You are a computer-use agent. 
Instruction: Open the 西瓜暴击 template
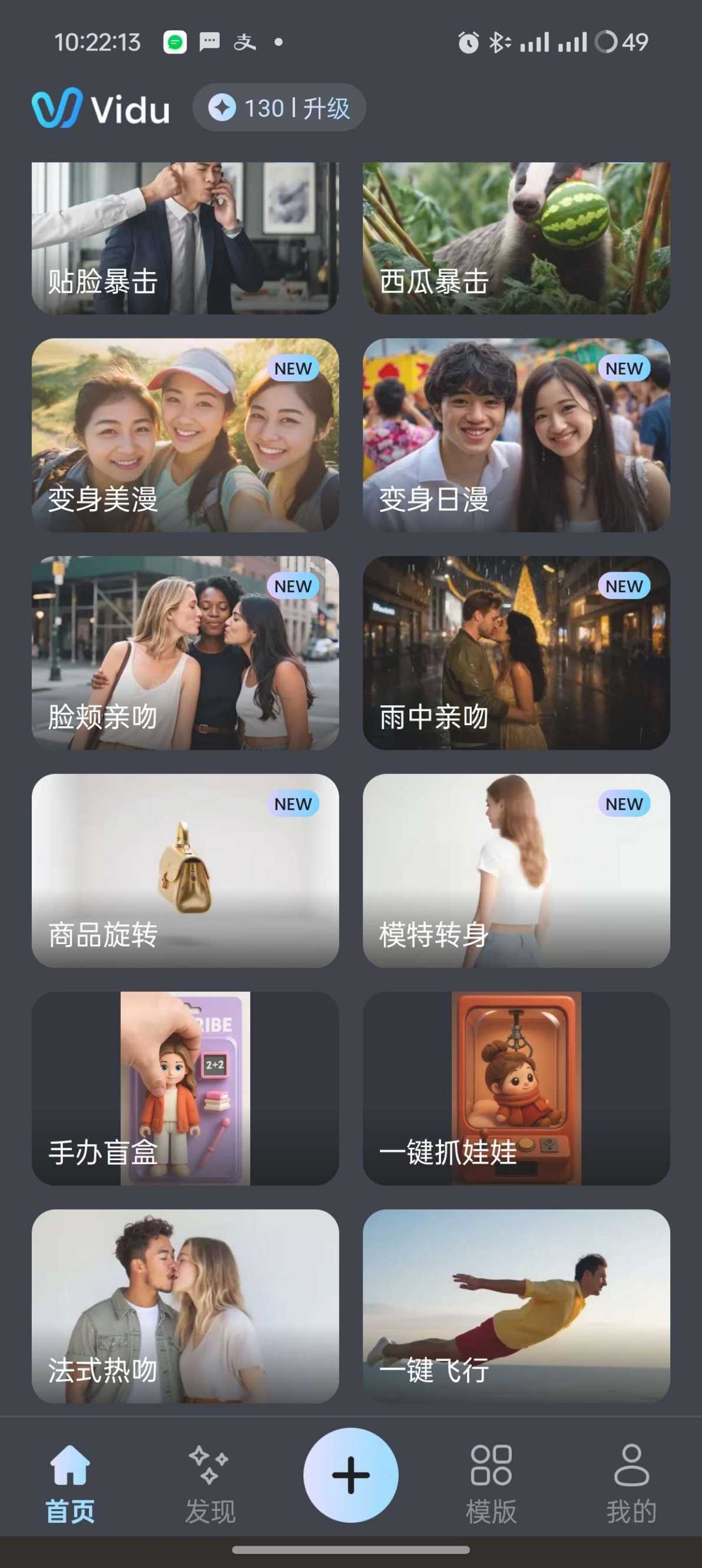point(516,237)
